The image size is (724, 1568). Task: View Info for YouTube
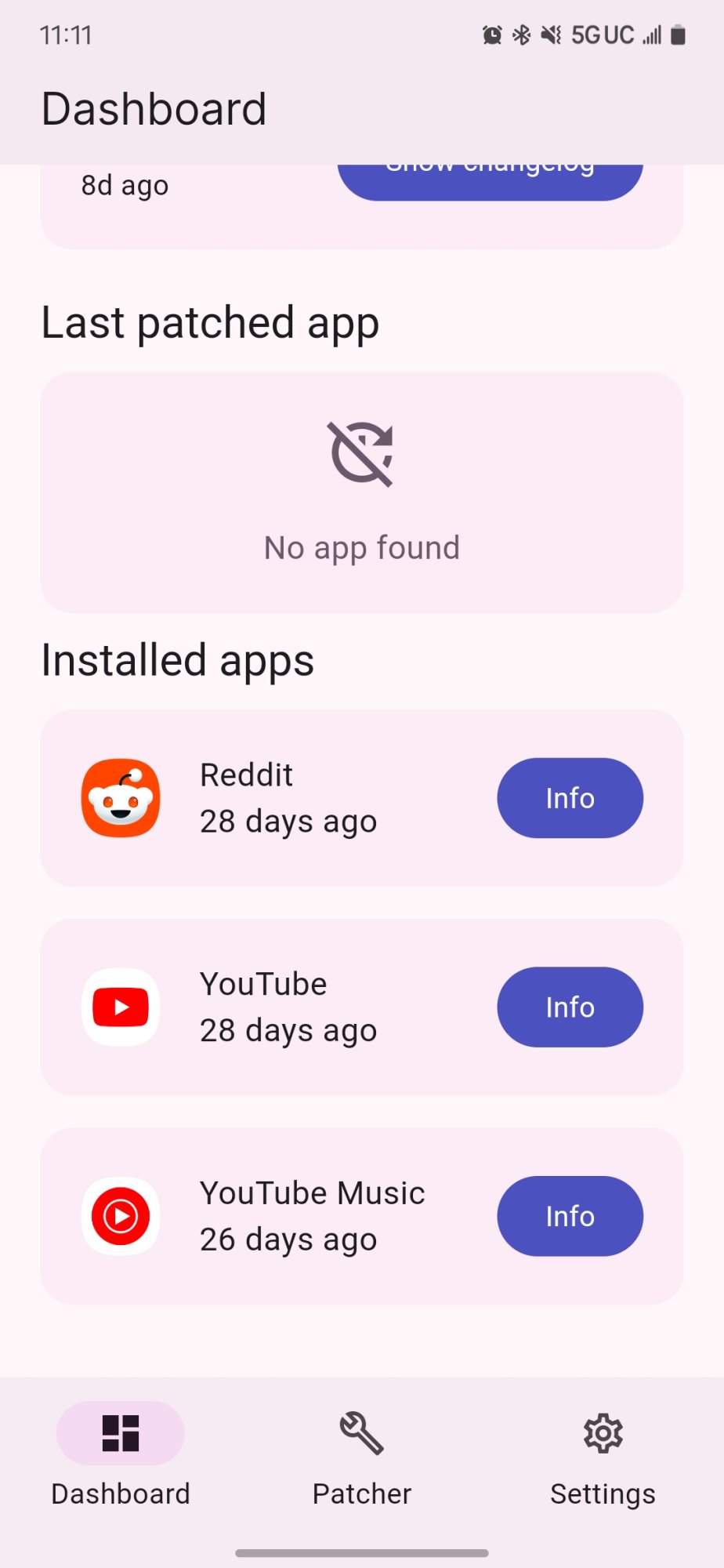point(570,1007)
